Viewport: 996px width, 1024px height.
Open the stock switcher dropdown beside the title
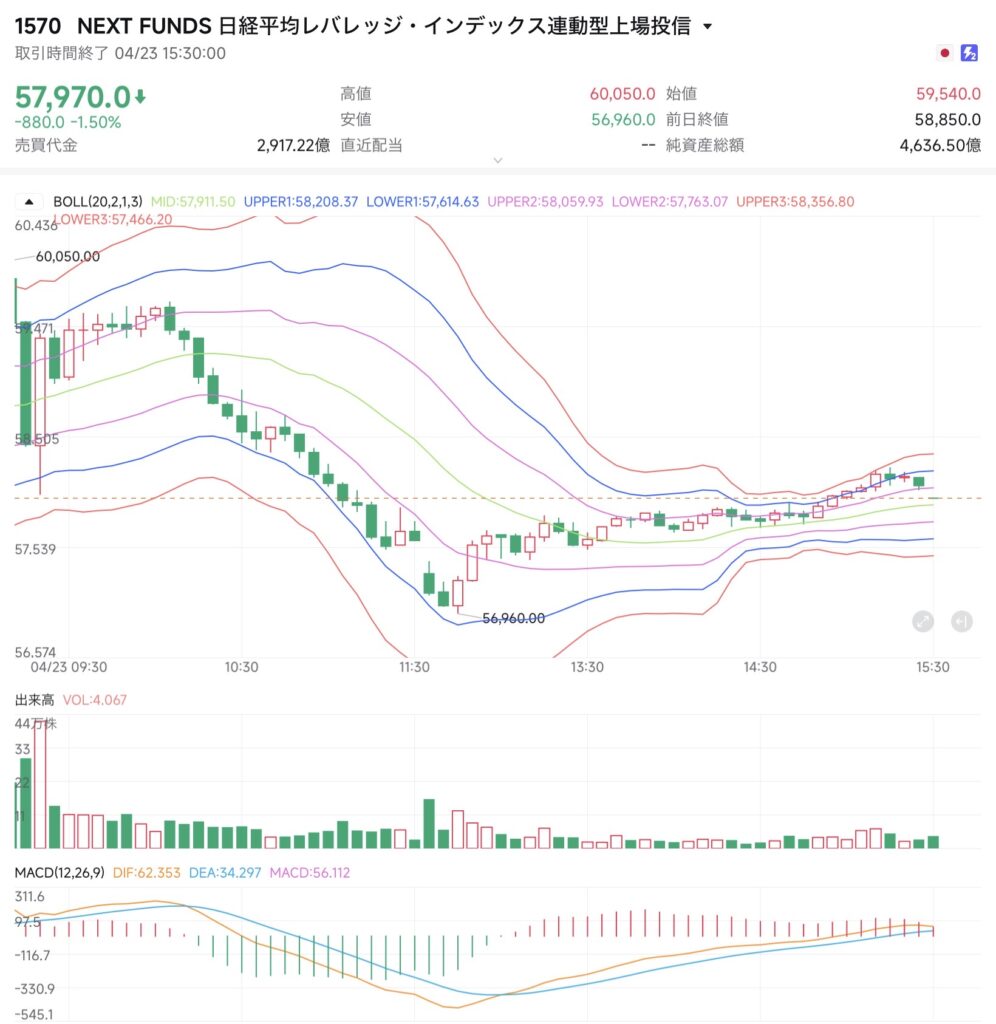click(x=709, y=27)
